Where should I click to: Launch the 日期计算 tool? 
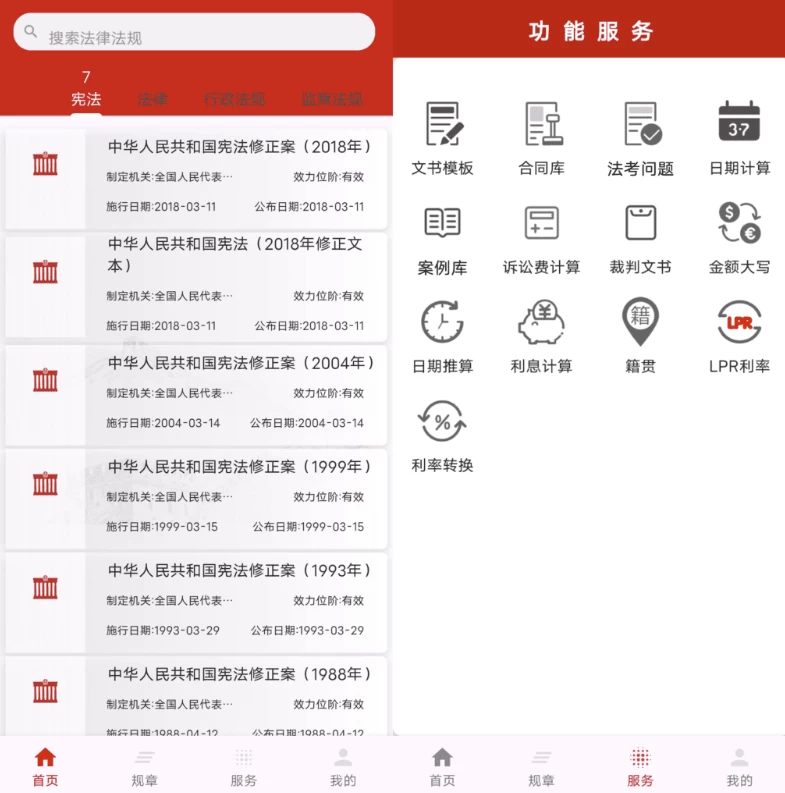(739, 138)
